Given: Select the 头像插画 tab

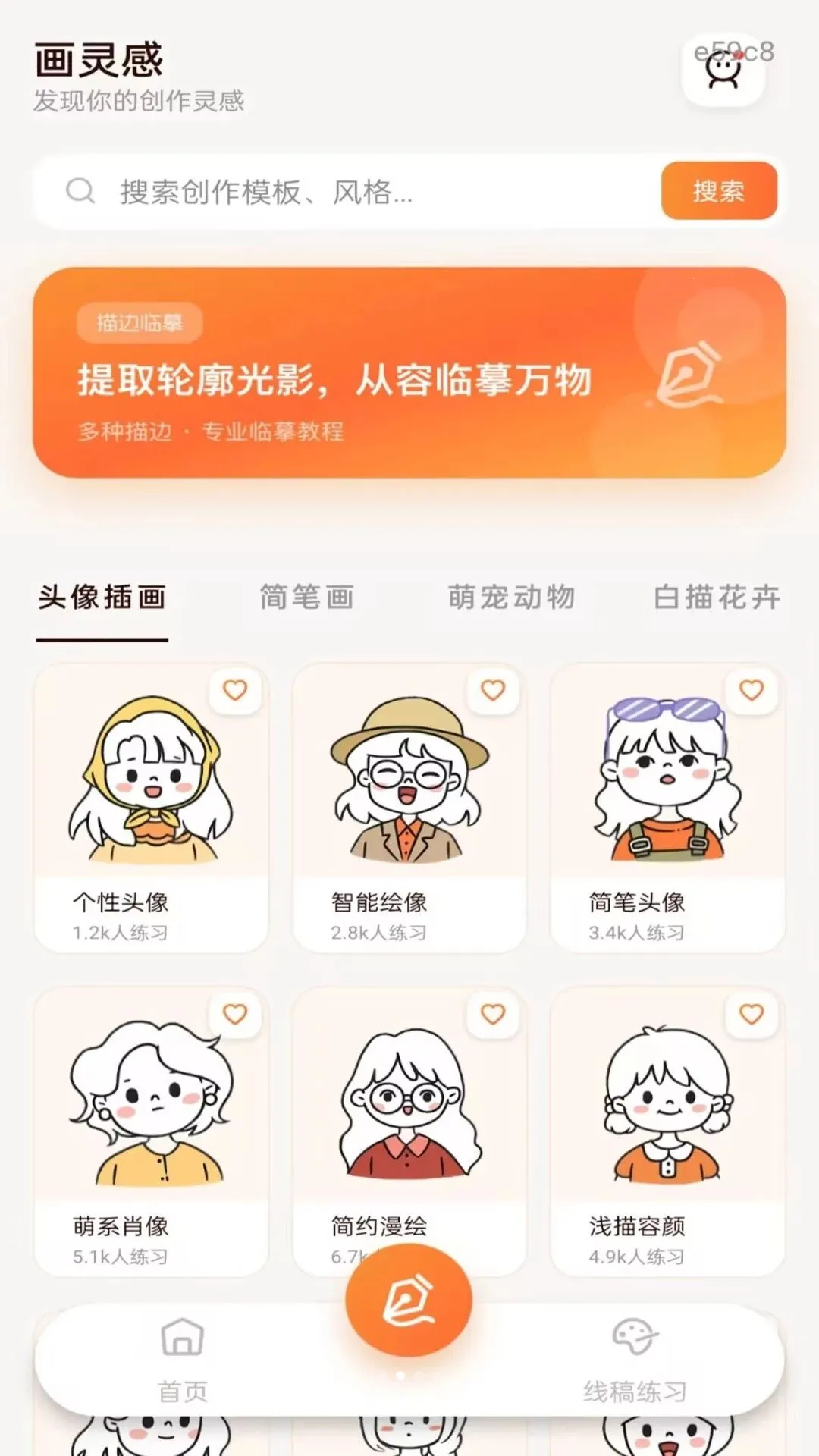Looking at the screenshot, I should coord(102,597).
